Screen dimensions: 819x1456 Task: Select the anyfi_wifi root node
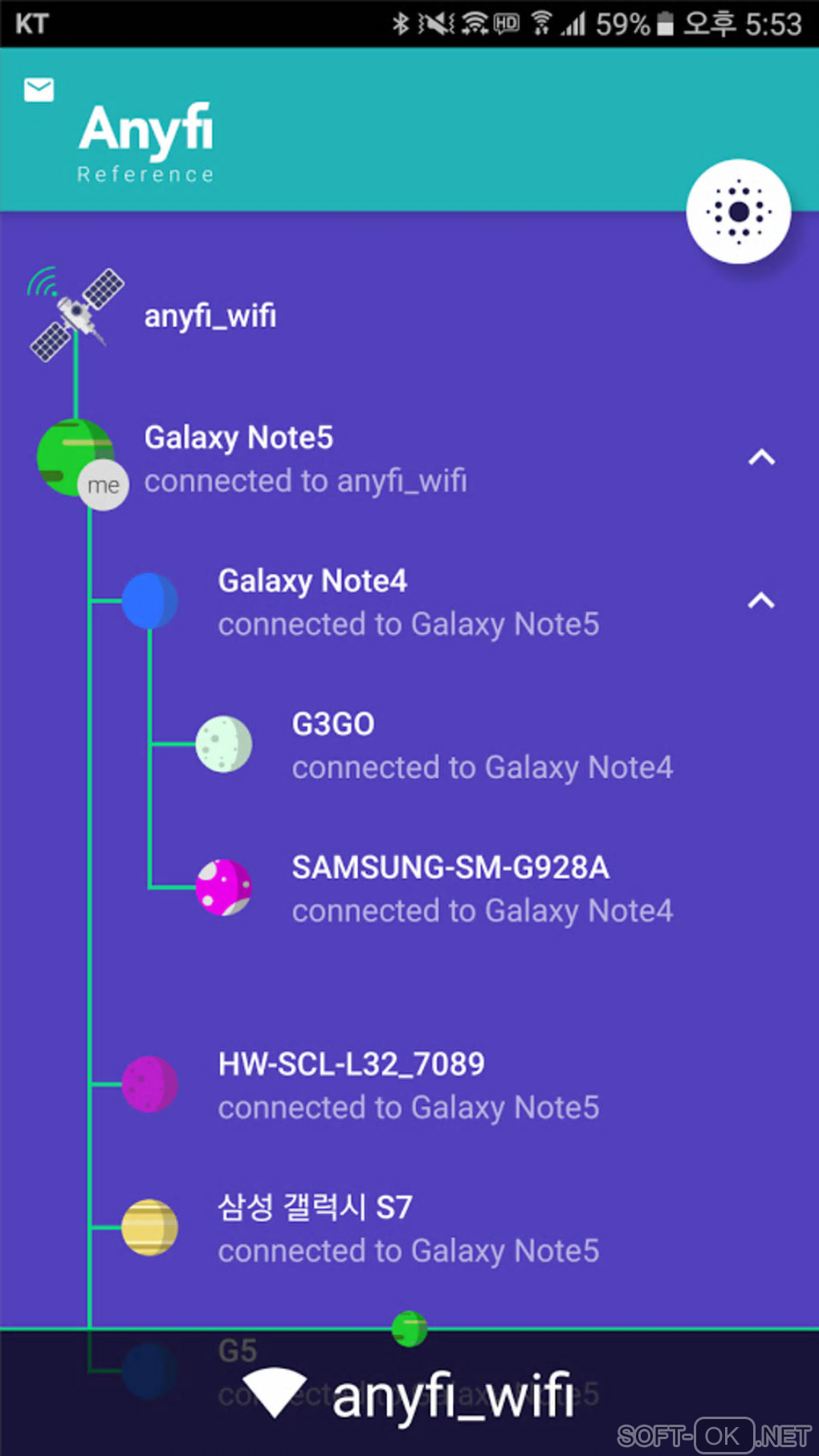[x=210, y=316]
